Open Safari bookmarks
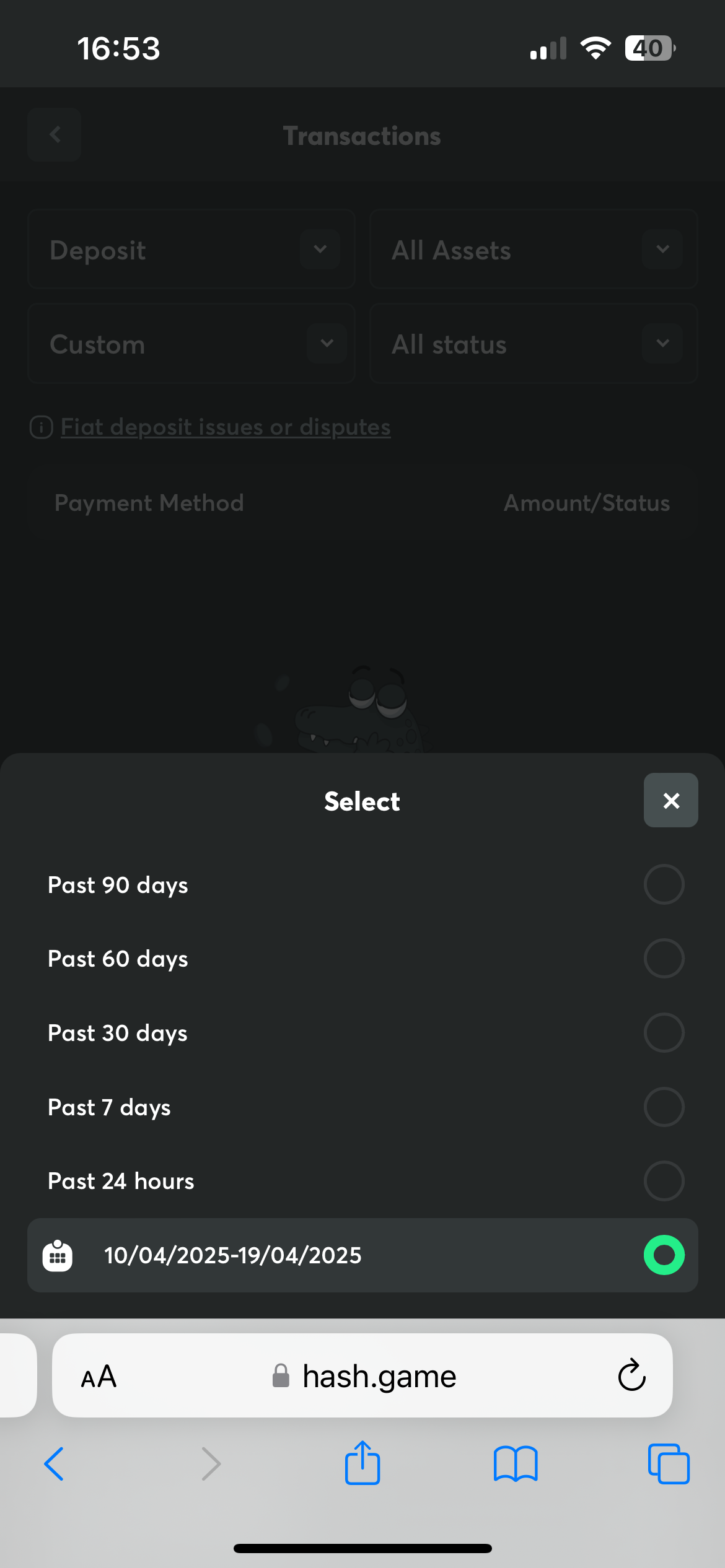The height and width of the screenshot is (1568, 725). 516,1464
